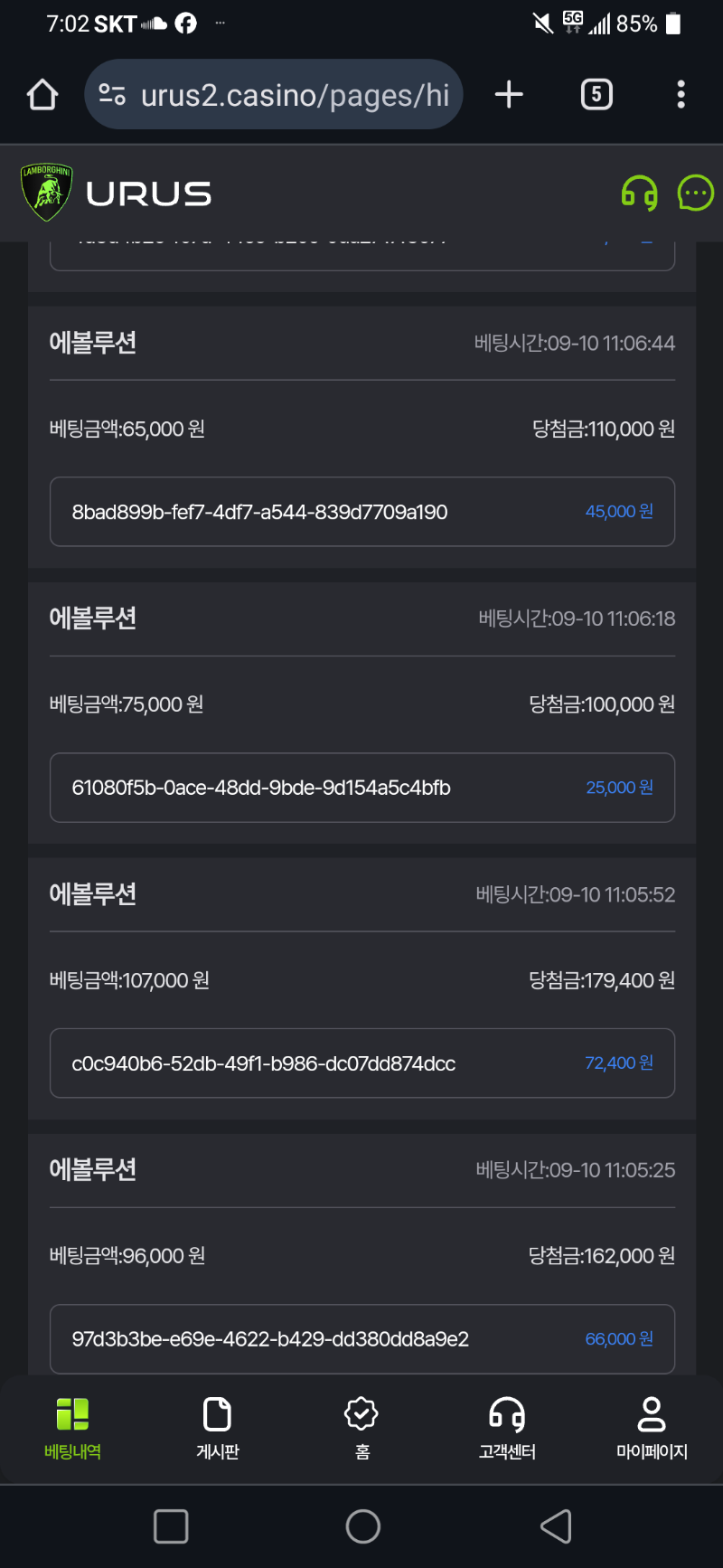Go to the 홈 tab
The width and height of the screenshot is (723, 1568).
coord(361,1428)
